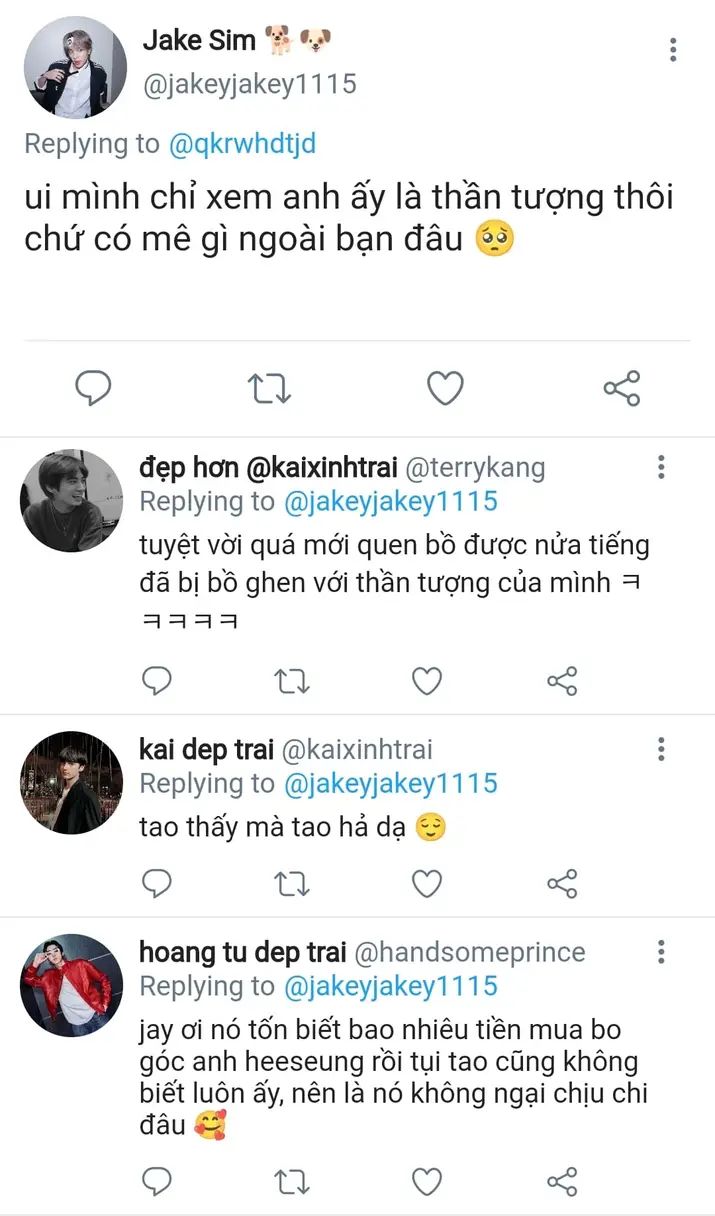Screen dimensions: 715x1216
Task: Like hoang tu dep trai's reply
Action: coord(427,1182)
